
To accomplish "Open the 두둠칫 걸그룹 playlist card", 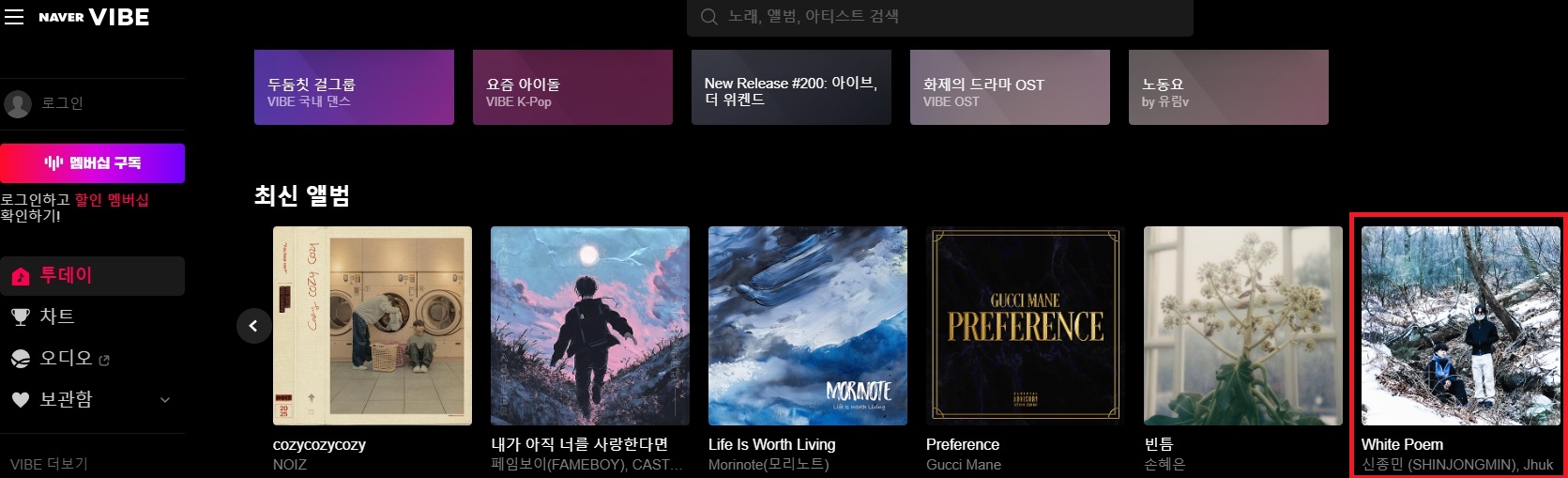I will point(354,87).
